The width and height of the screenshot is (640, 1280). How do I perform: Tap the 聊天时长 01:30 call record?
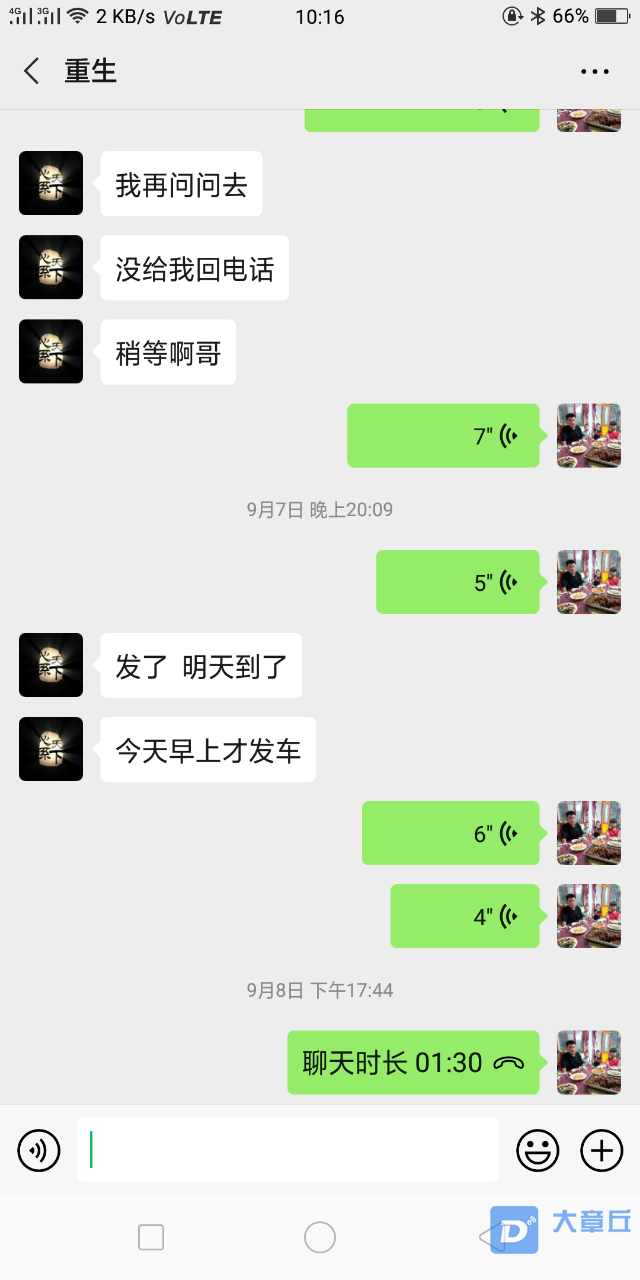coord(413,1063)
